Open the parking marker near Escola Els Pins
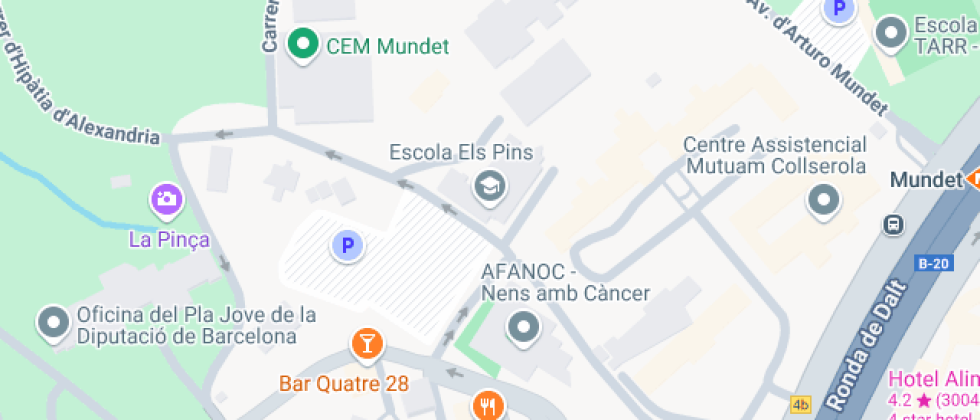This screenshot has width=980, height=420. click(347, 245)
